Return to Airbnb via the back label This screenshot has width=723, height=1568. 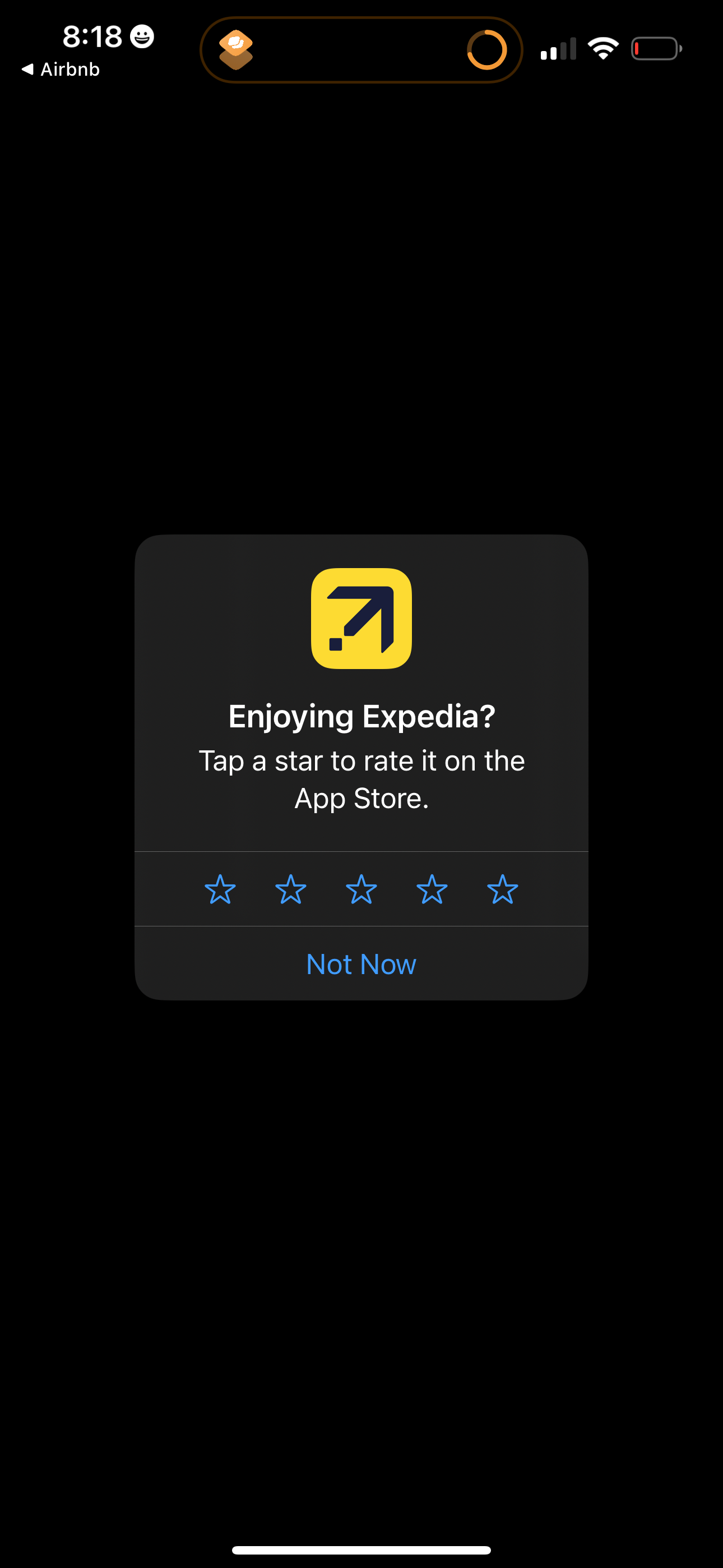tap(69, 69)
